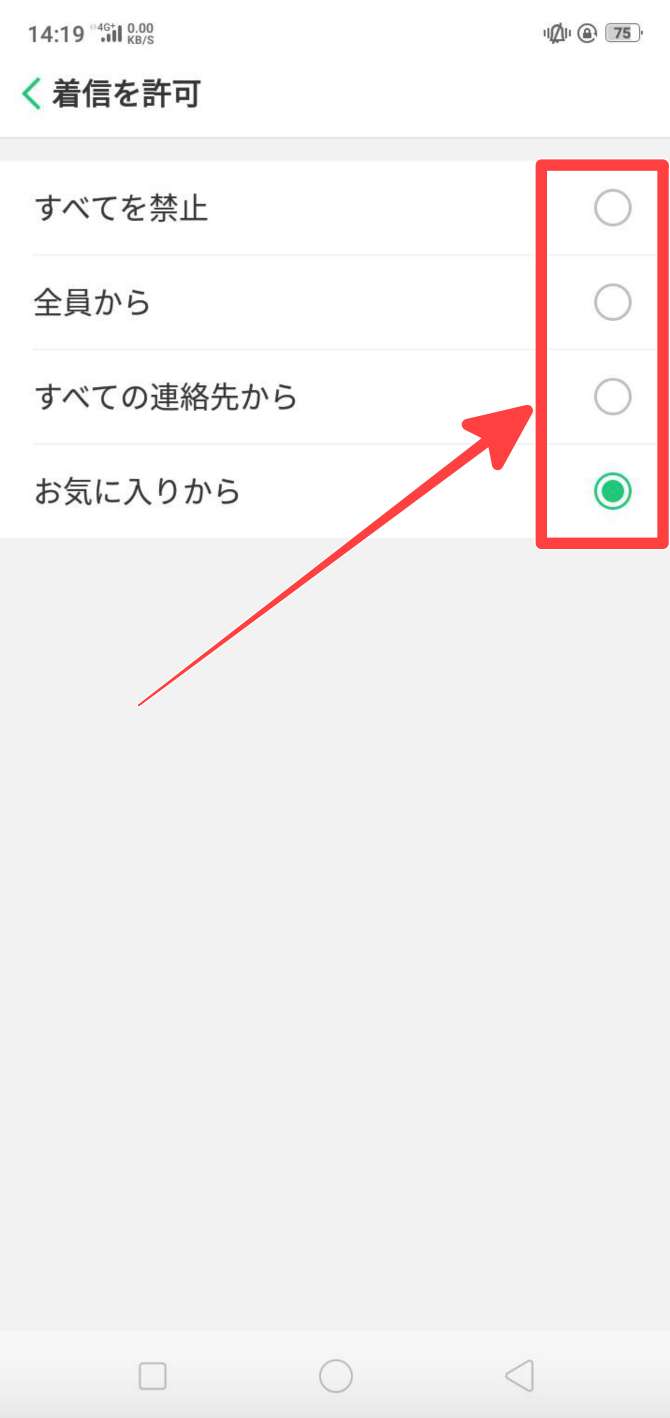Pick the お気に入りから radio button

(612, 491)
